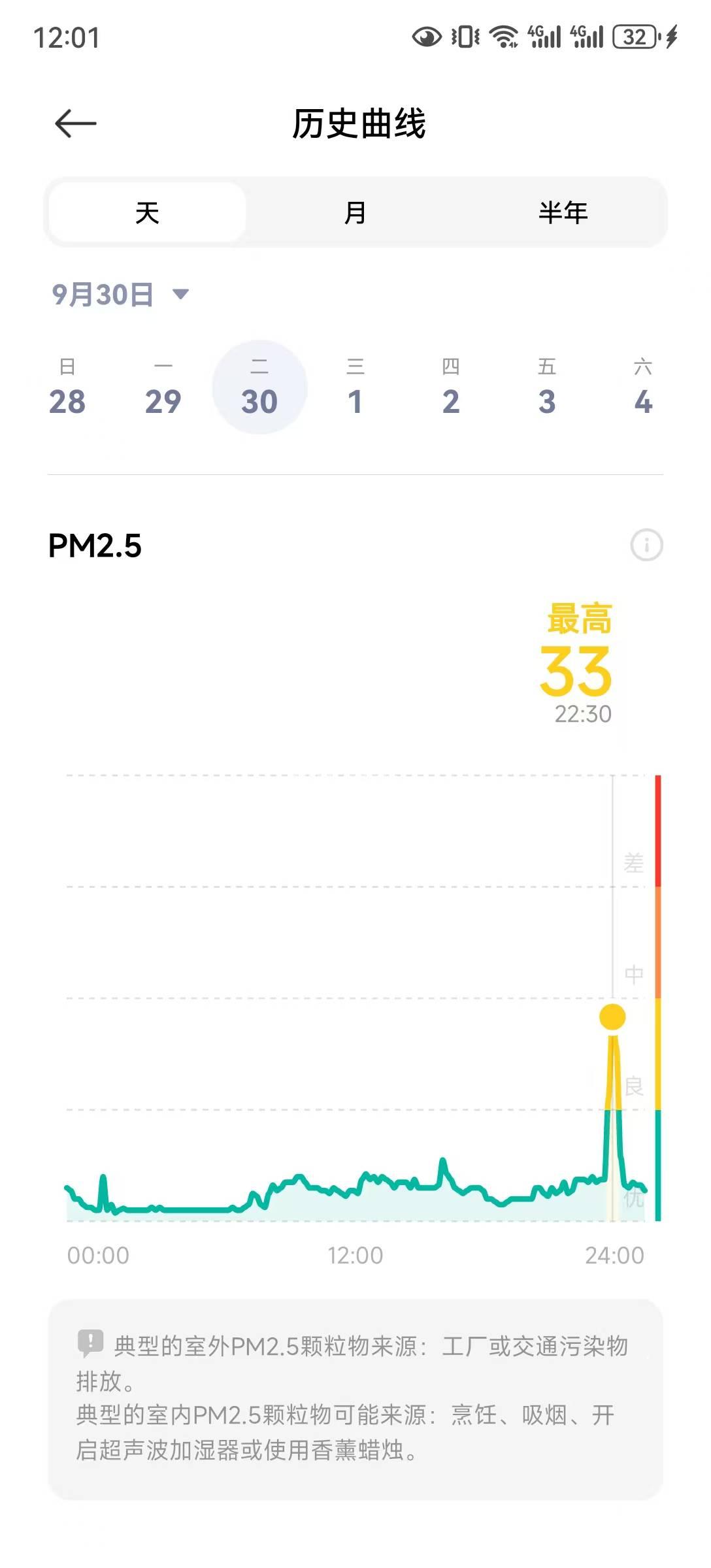Screen dimensions: 711x1568
Task: Select Saturday the 4th
Action: tap(643, 388)
